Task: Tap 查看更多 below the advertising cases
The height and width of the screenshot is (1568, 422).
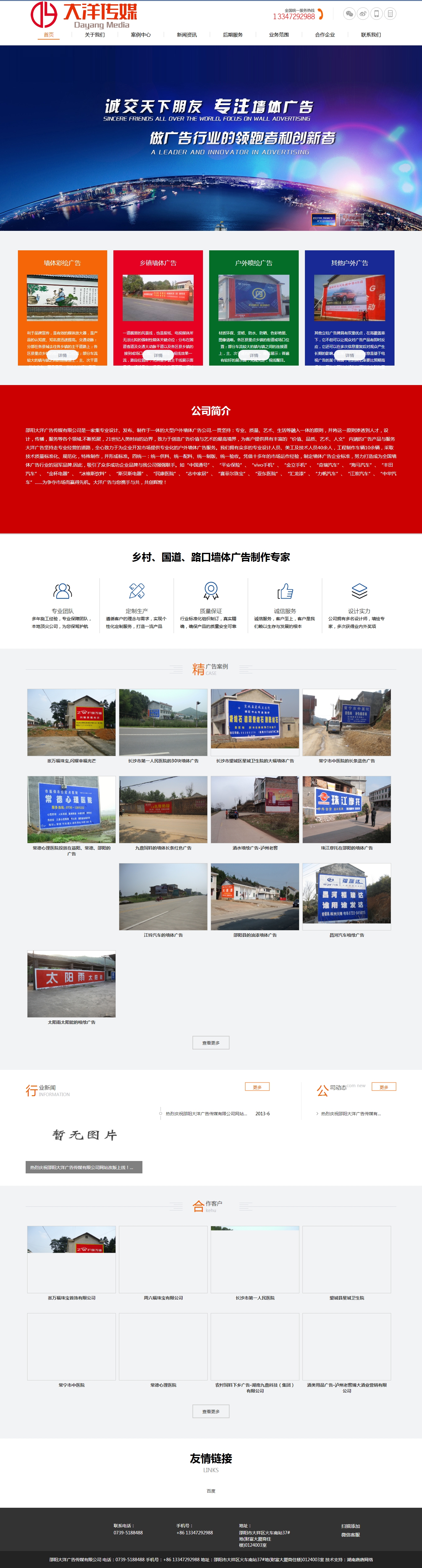Action: click(x=211, y=1043)
